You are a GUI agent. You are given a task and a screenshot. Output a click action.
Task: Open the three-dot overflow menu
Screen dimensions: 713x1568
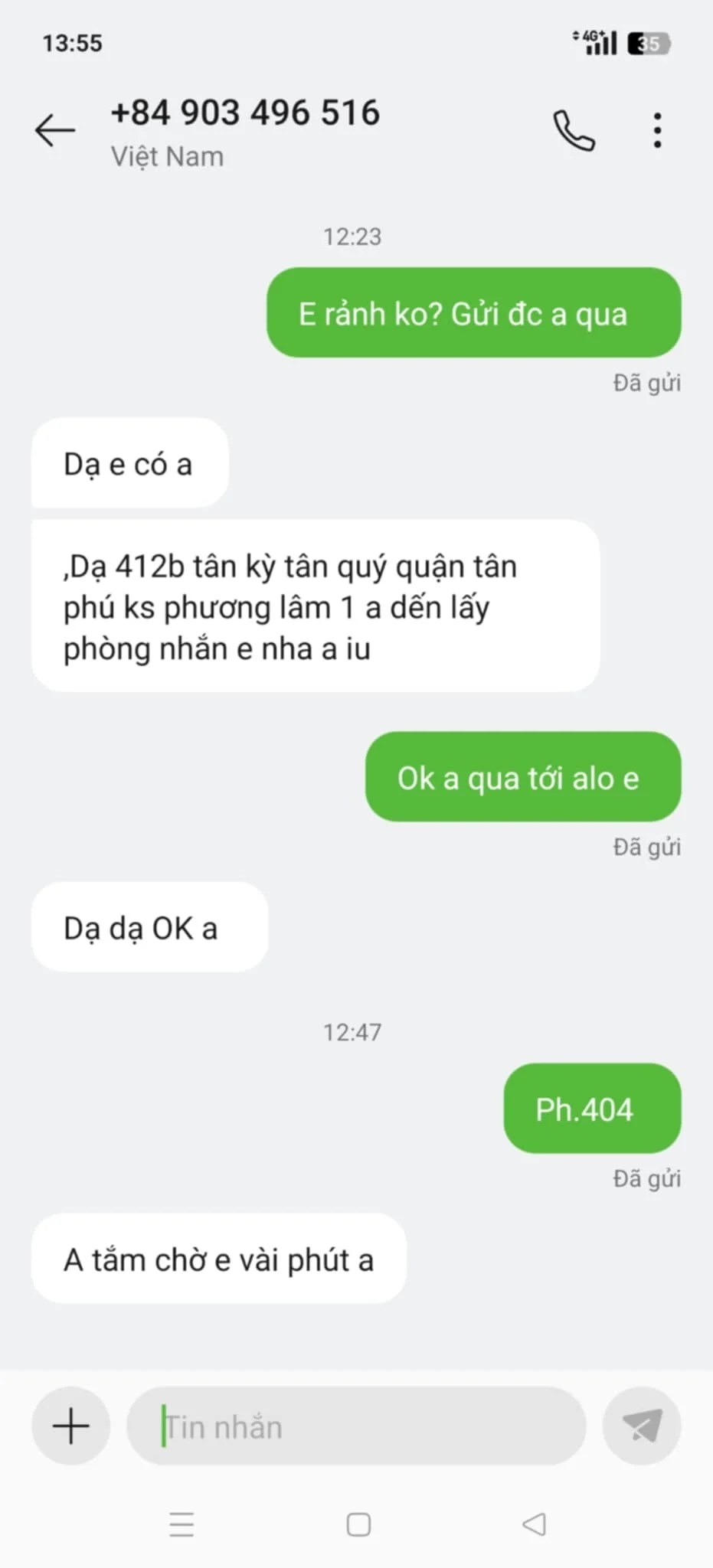657,131
